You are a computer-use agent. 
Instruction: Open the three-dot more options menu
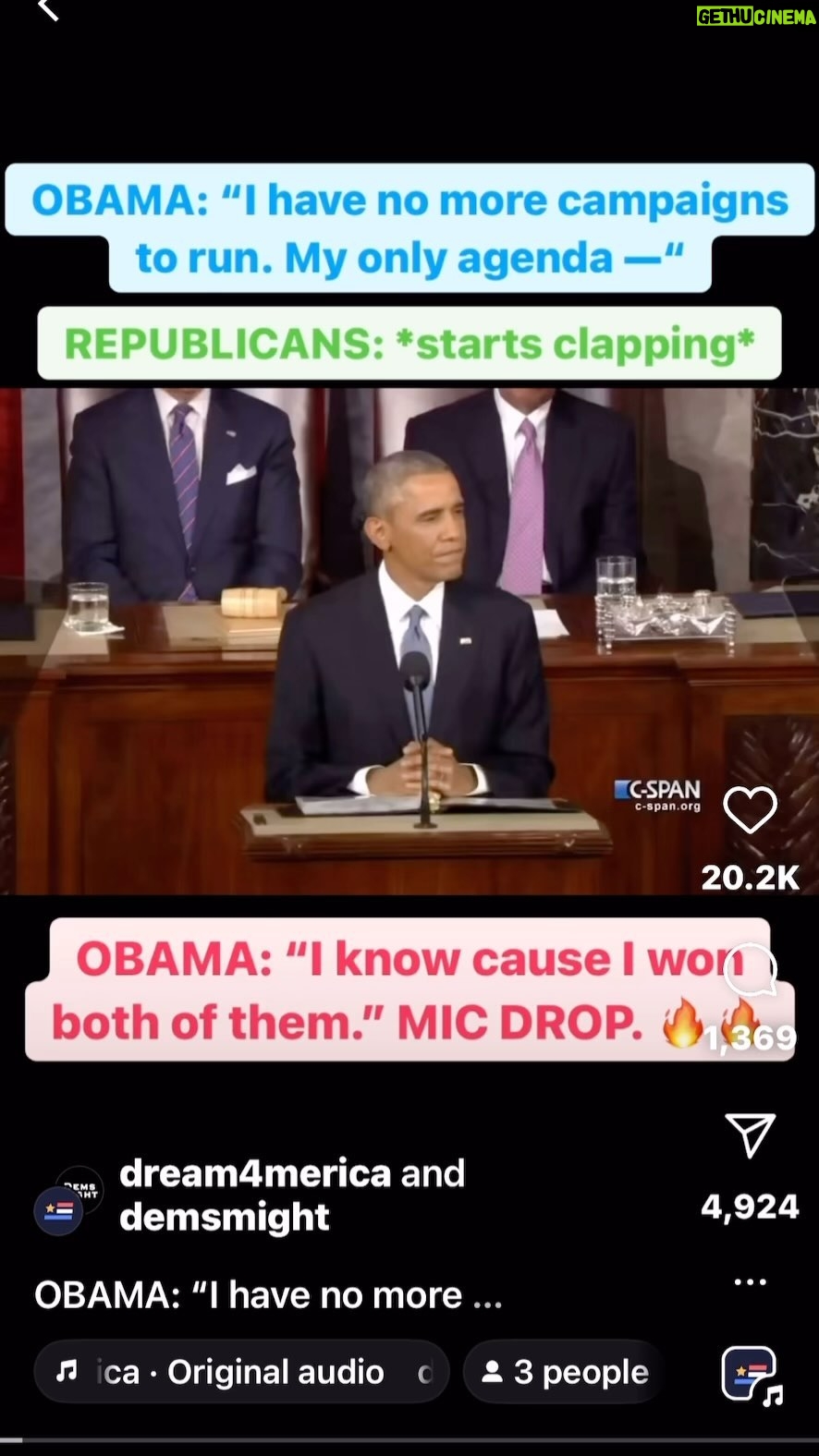tap(750, 1282)
